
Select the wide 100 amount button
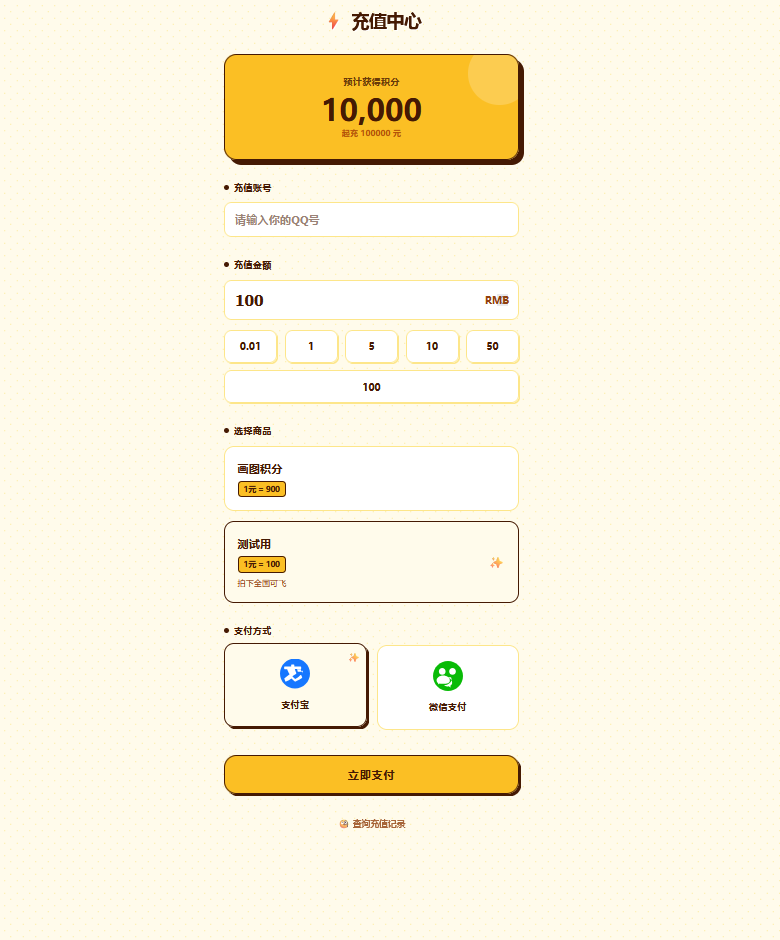point(371,387)
